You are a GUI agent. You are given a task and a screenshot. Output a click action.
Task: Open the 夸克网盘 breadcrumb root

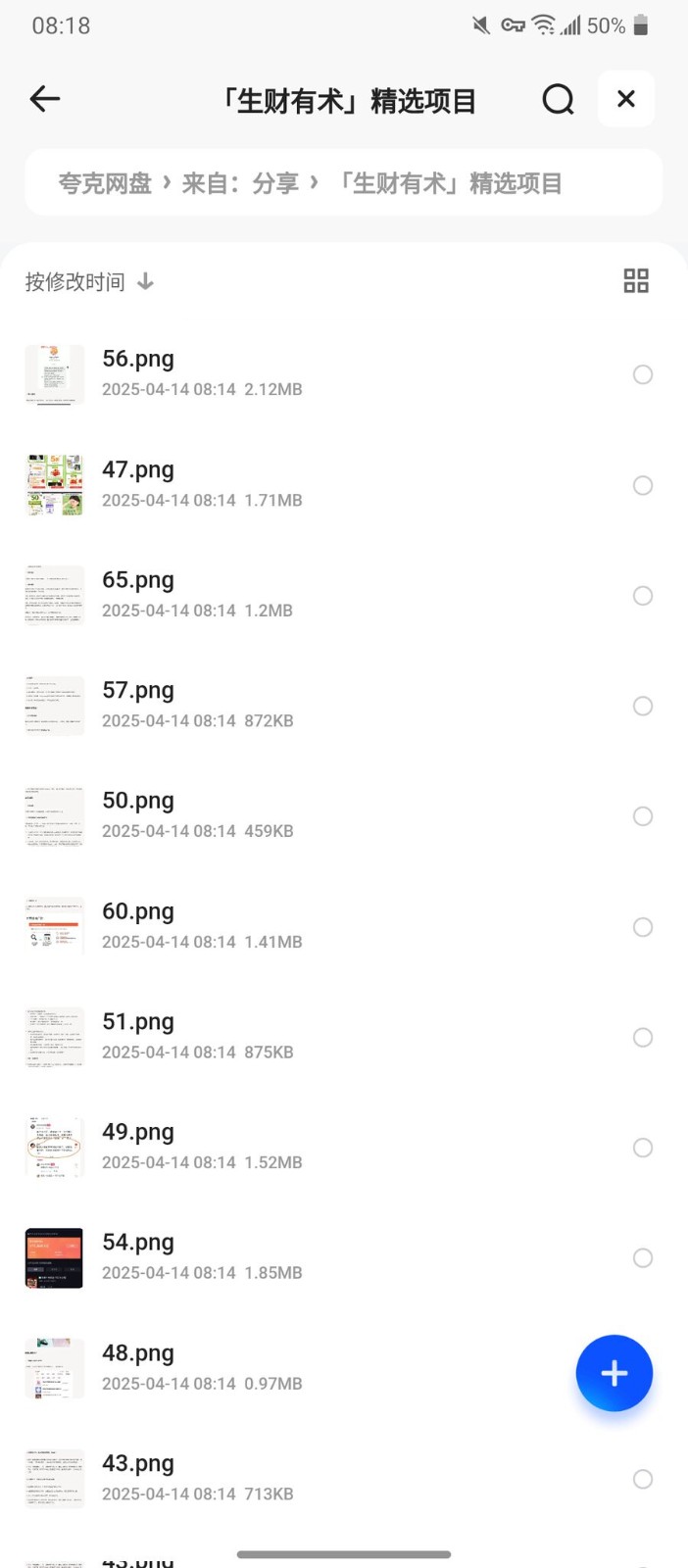(105, 183)
